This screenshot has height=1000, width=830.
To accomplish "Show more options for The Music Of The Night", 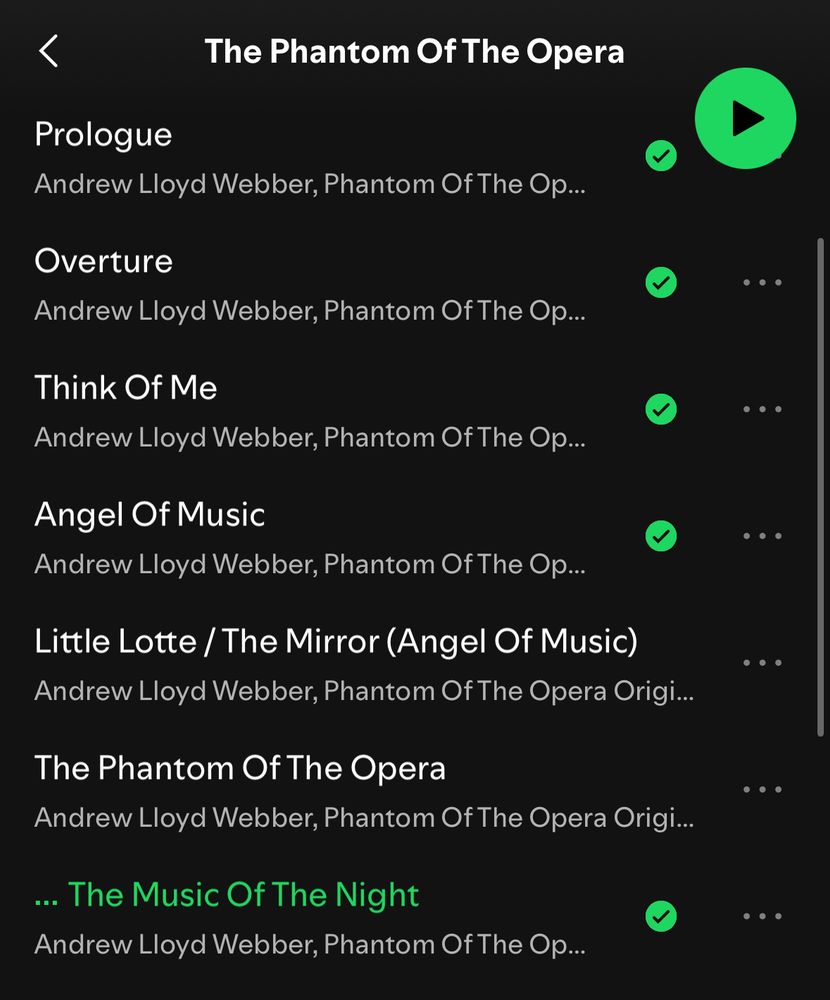I will pos(762,916).
